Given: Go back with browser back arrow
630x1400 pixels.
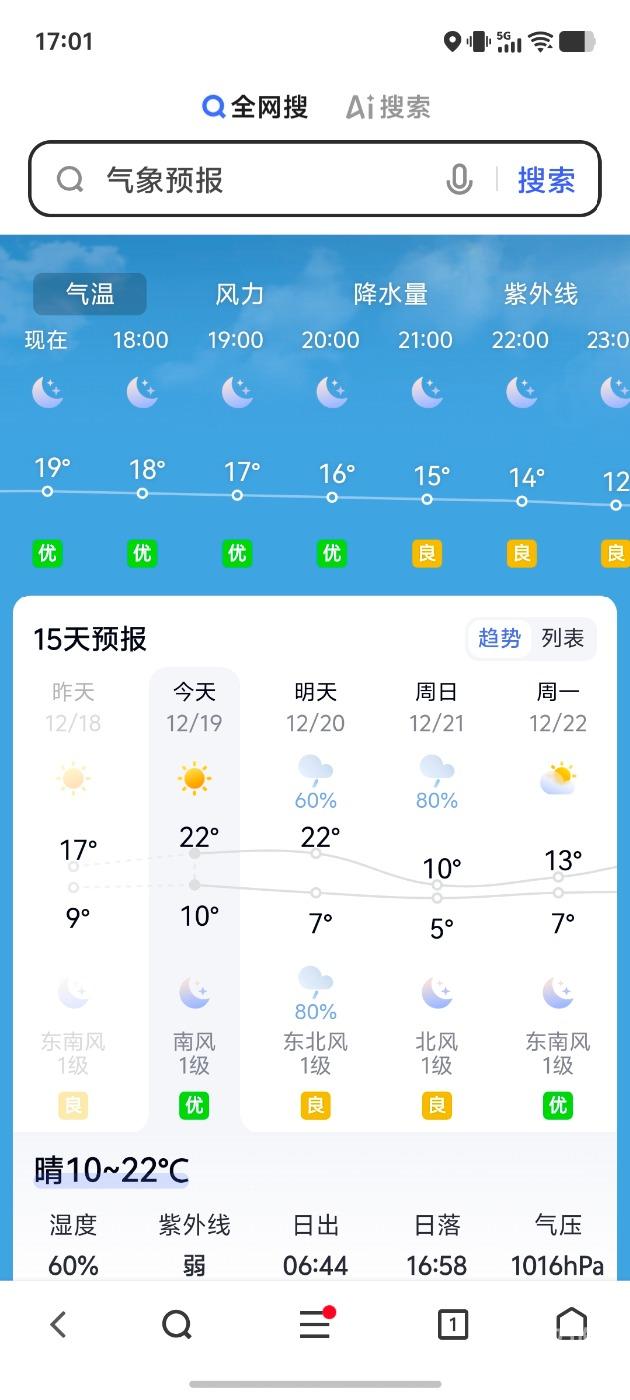Looking at the screenshot, I should 58,1325.
